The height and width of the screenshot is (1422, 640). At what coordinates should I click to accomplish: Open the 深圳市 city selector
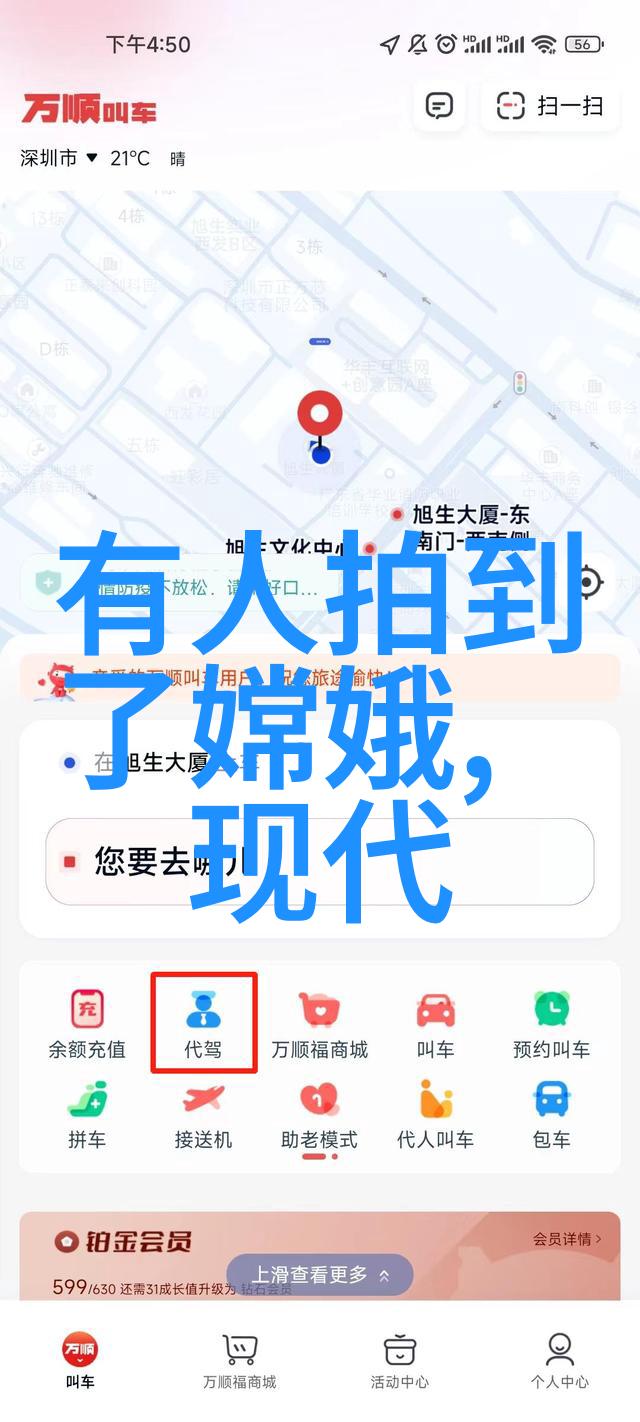[x=59, y=158]
